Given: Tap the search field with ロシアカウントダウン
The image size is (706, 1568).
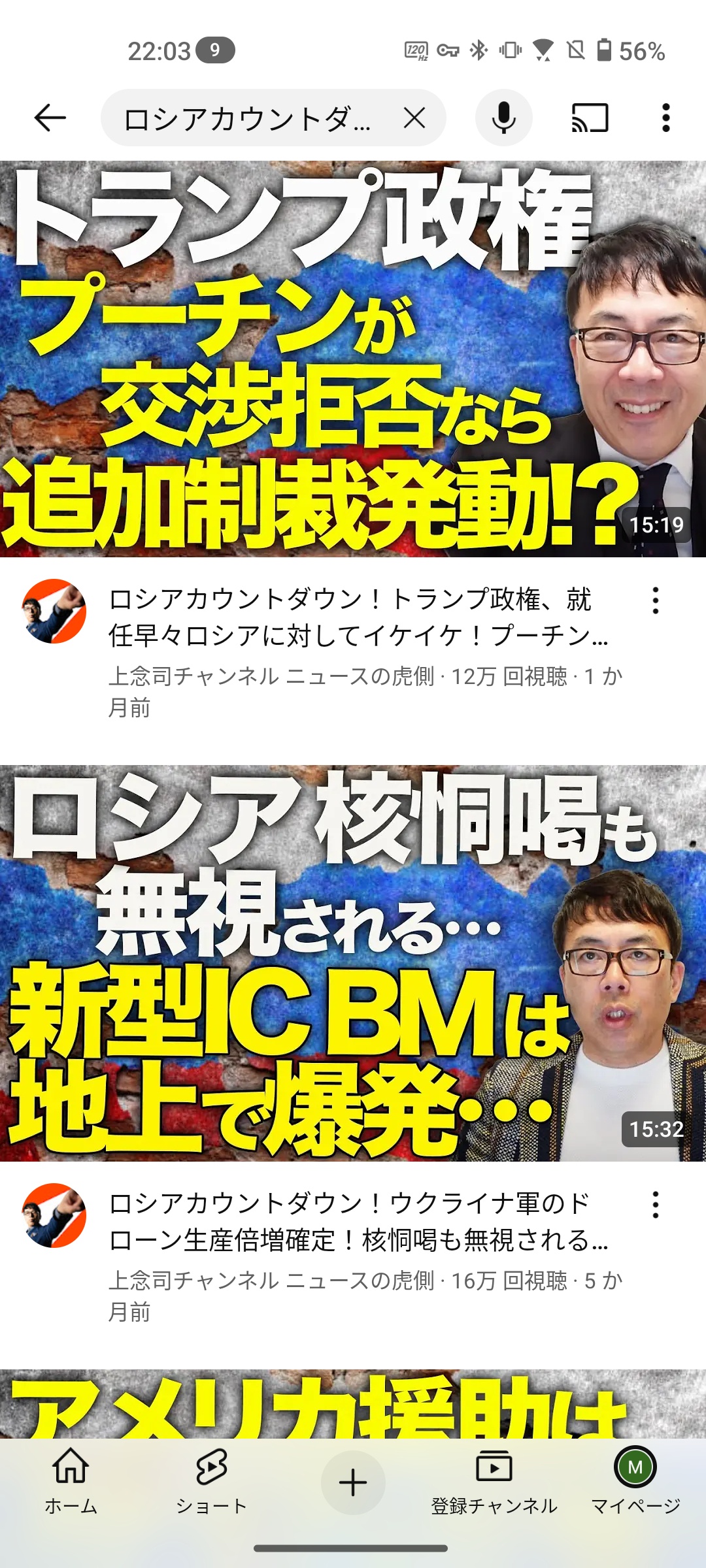Looking at the screenshot, I should click(248, 119).
